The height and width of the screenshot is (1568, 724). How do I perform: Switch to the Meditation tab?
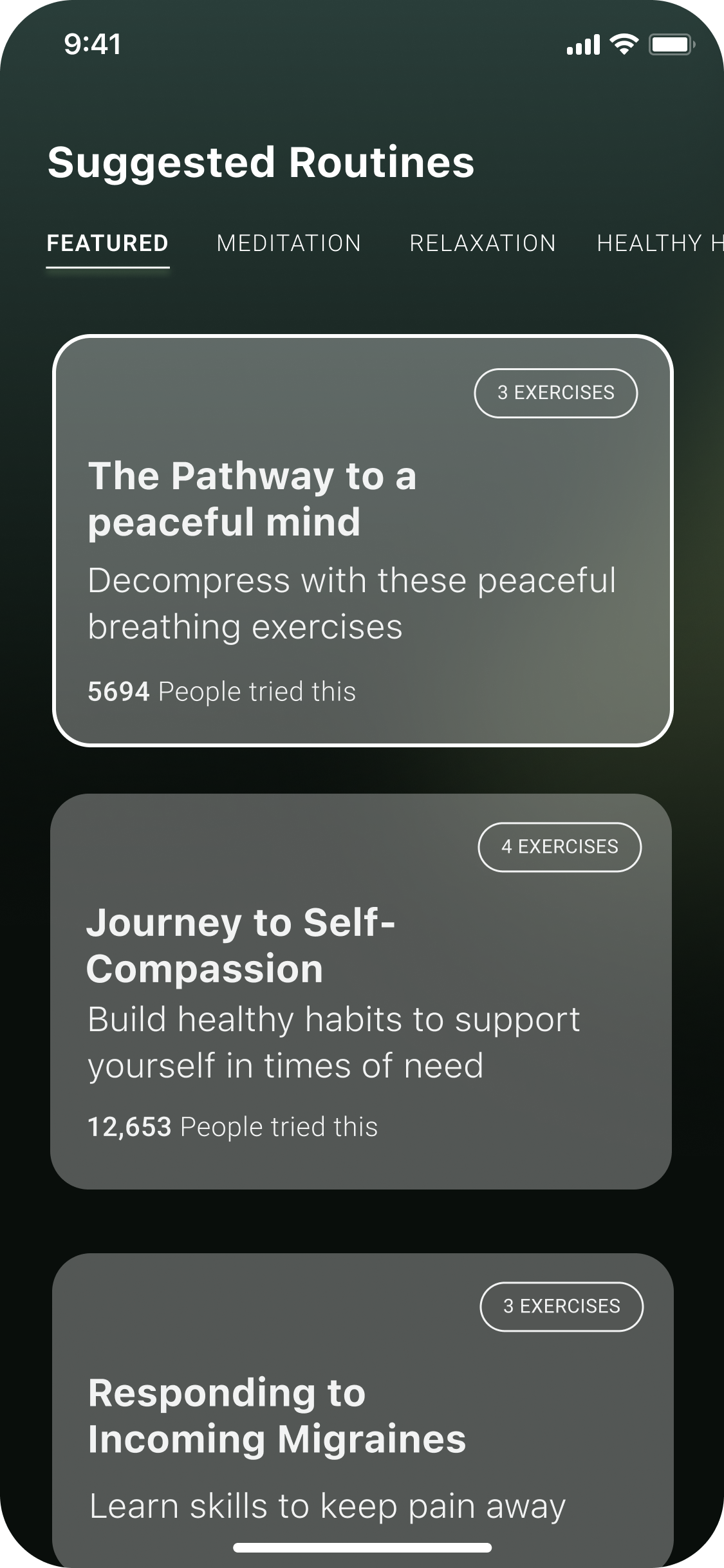click(288, 243)
